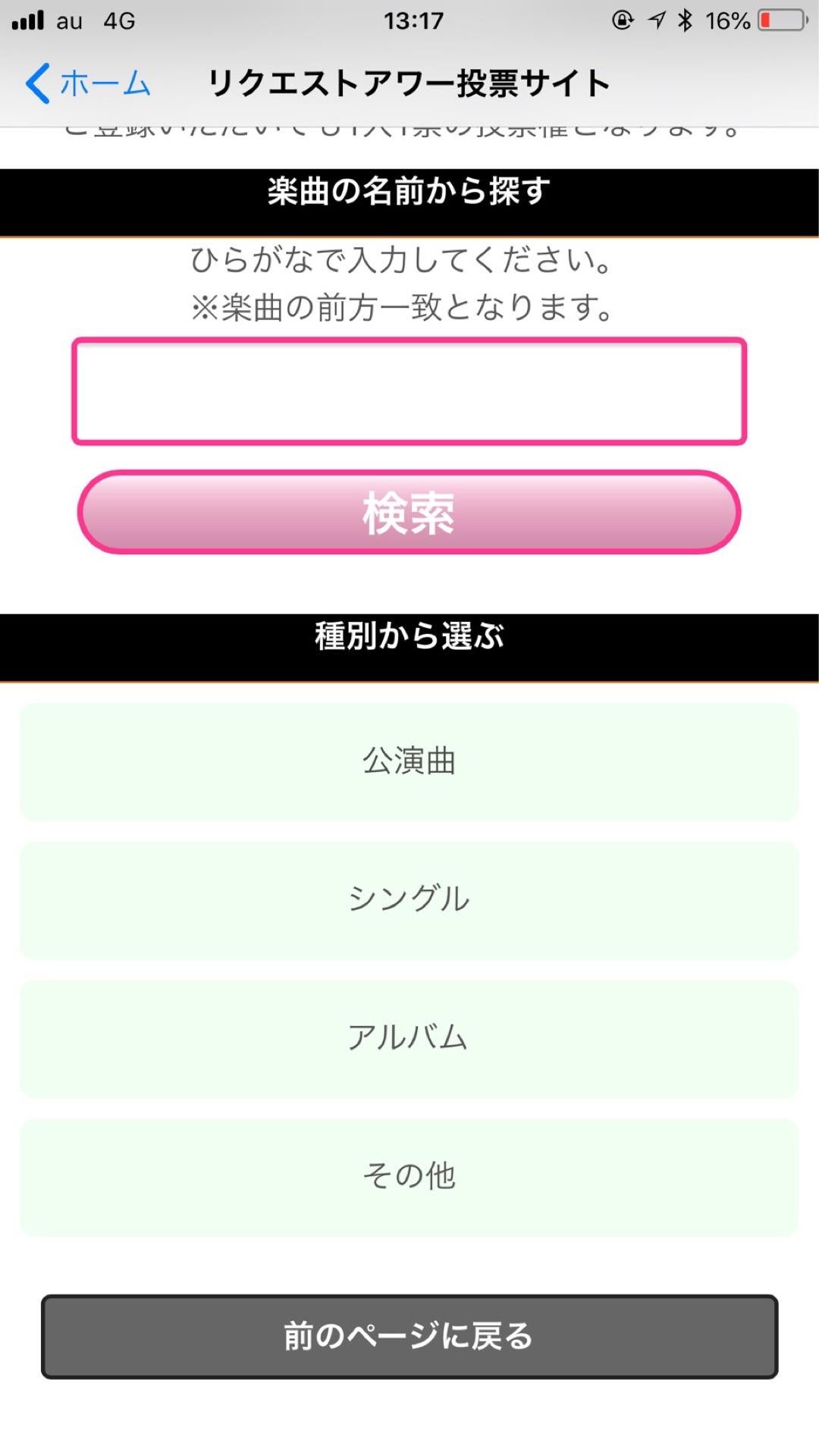This screenshot has height=1456, width=819.
Task: Tap the 4G network indicator
Action: pos(118,20)
